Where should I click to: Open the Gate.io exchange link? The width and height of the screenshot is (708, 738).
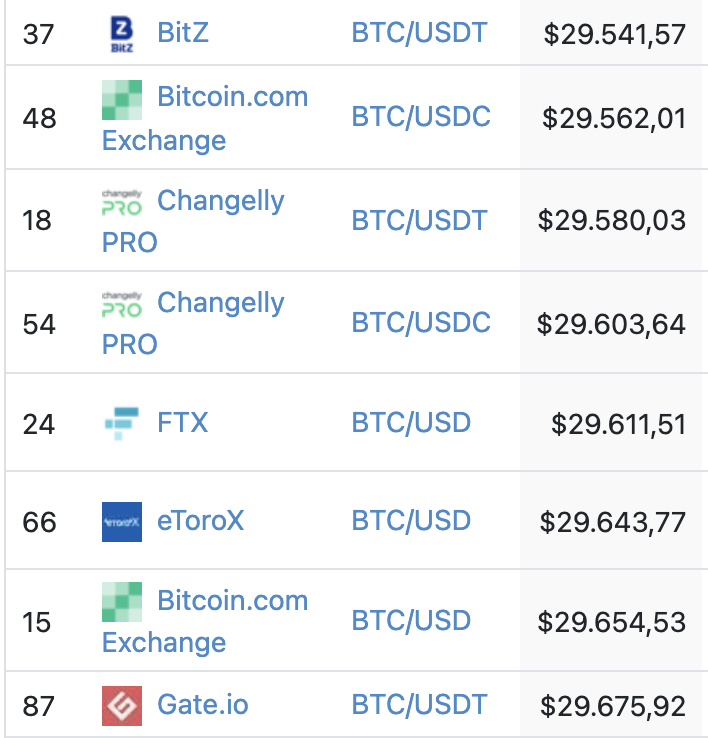(x=203, y=705)
